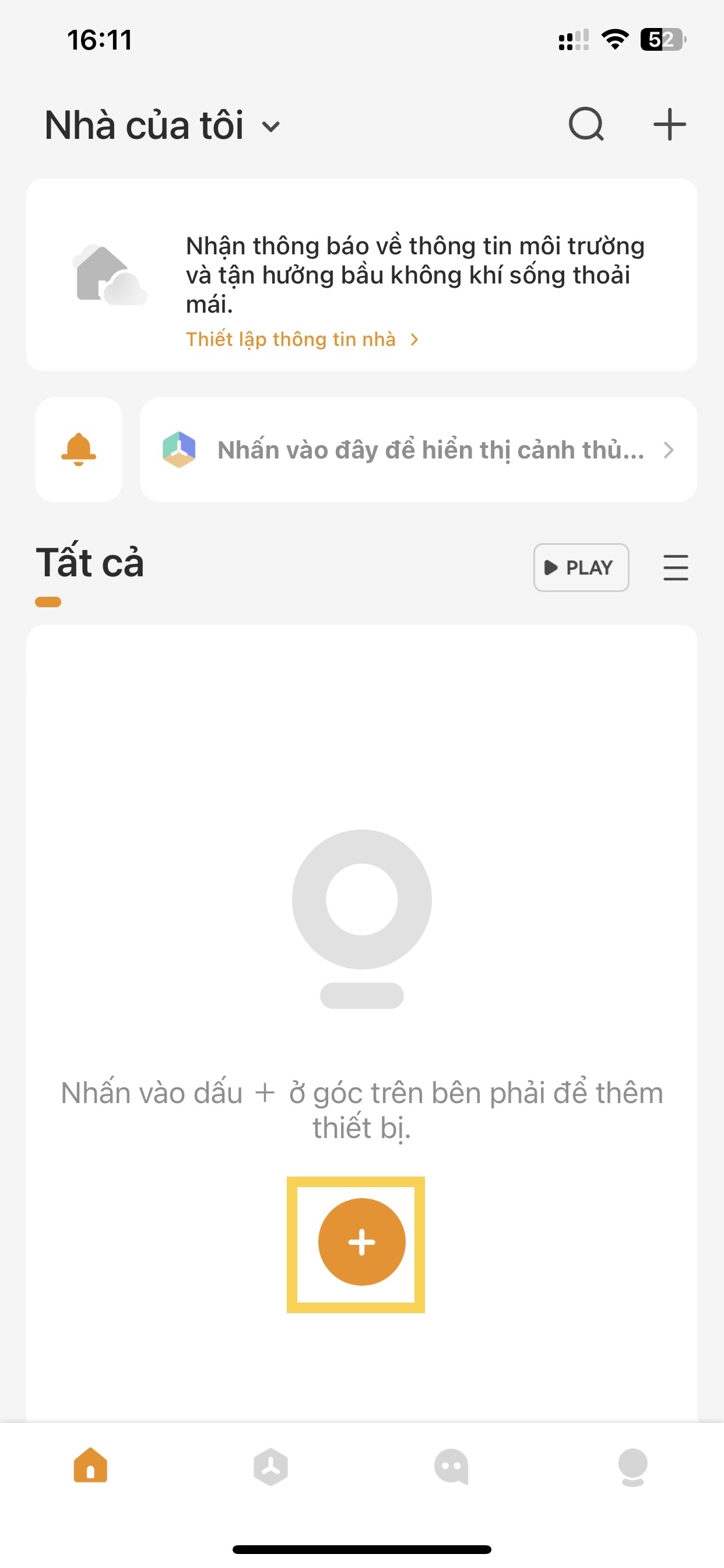Select the "Tất cả" tab
724x1568 pixels.
tap(90, 562)
